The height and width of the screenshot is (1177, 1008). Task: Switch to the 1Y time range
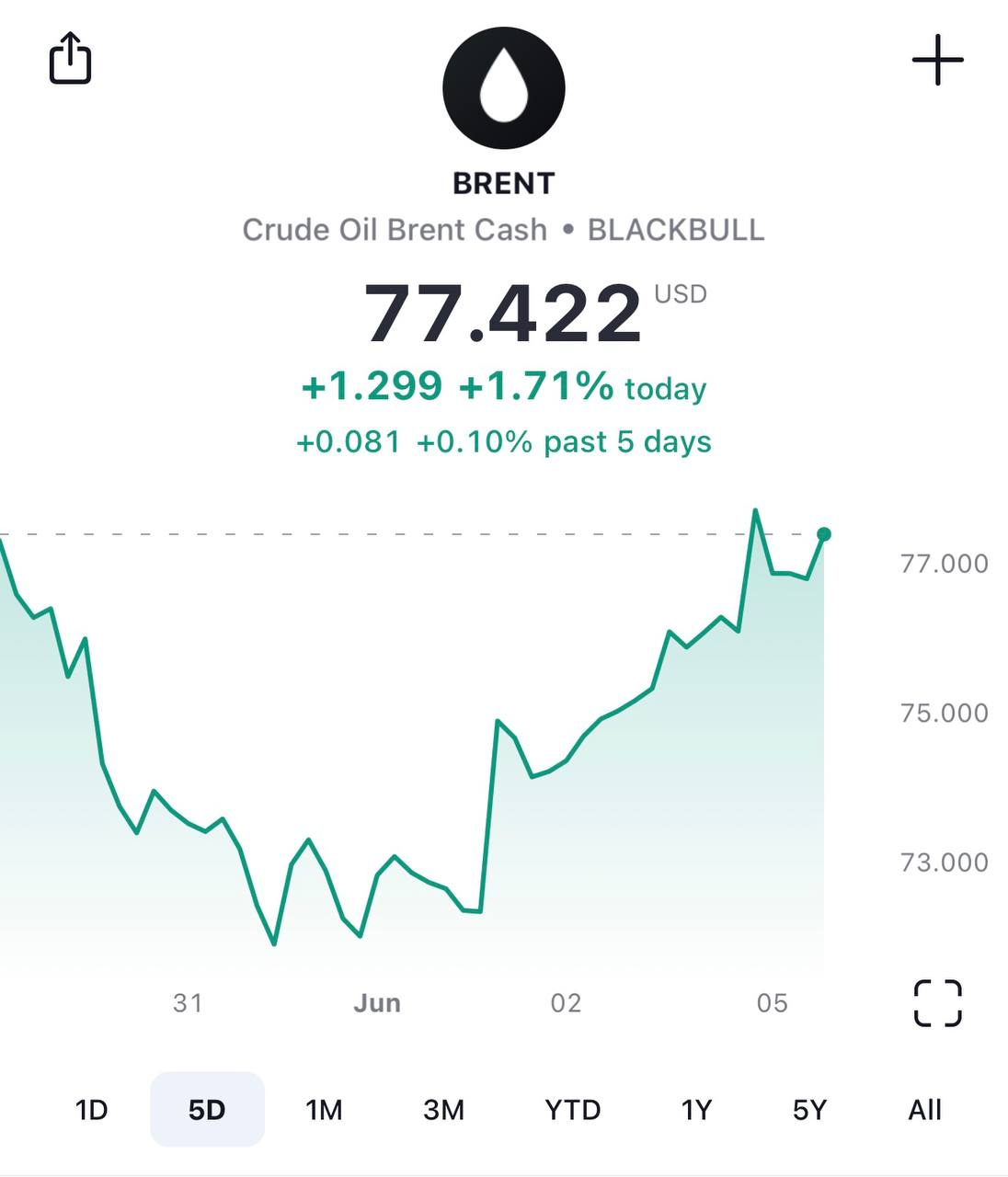pos(696,1110)
